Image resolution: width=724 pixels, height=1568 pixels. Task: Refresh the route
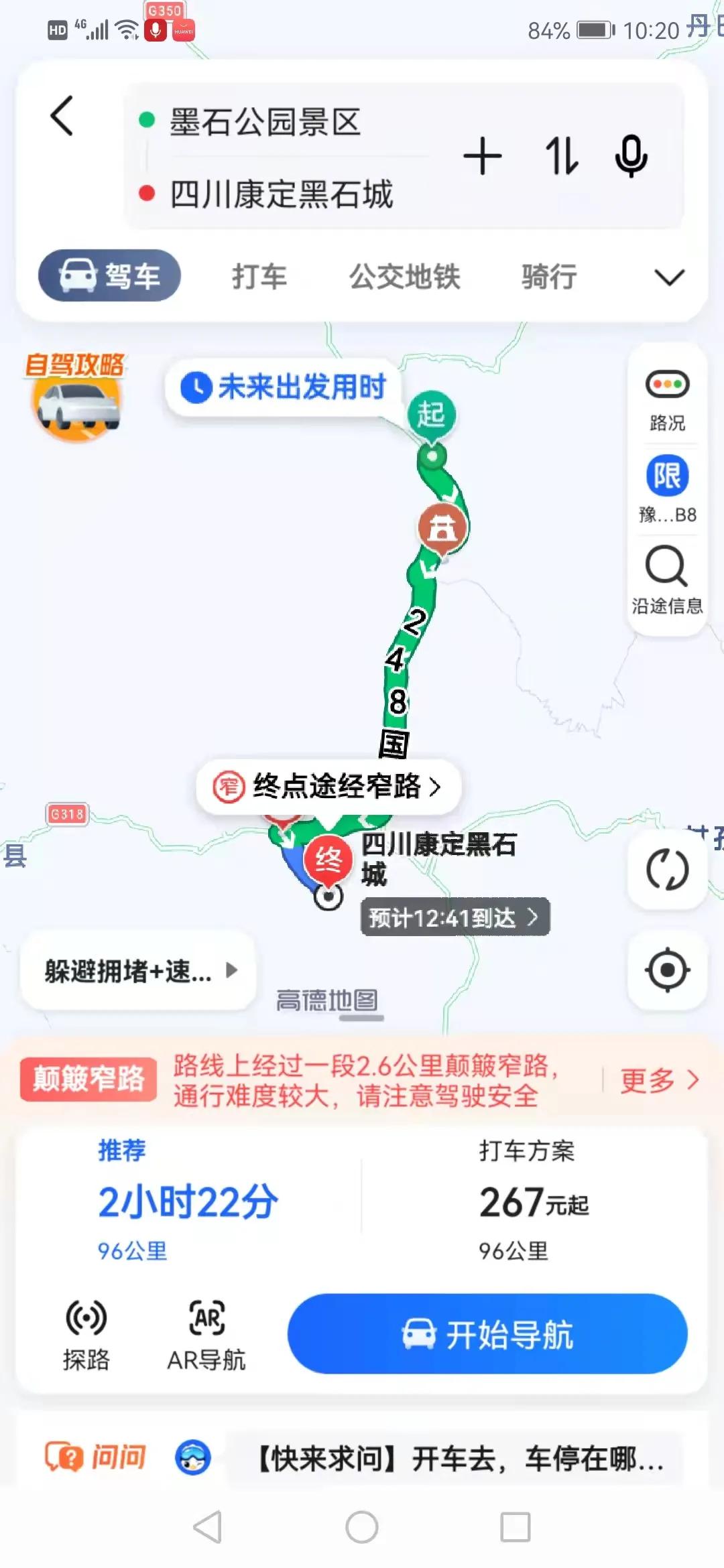pyautogui.click(x=667, y=869)
